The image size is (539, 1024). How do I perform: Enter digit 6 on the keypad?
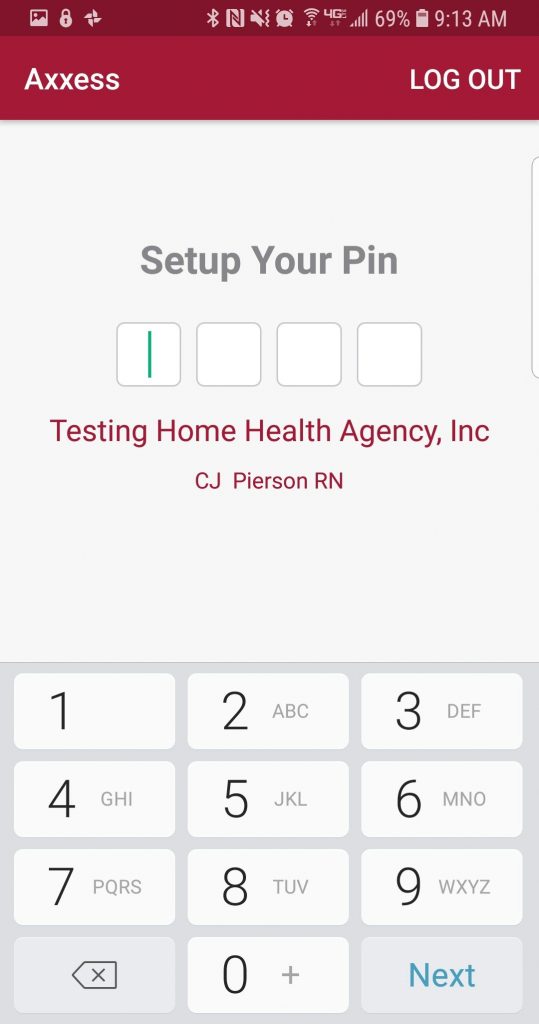pyautogui.click(x=442, y=799)
